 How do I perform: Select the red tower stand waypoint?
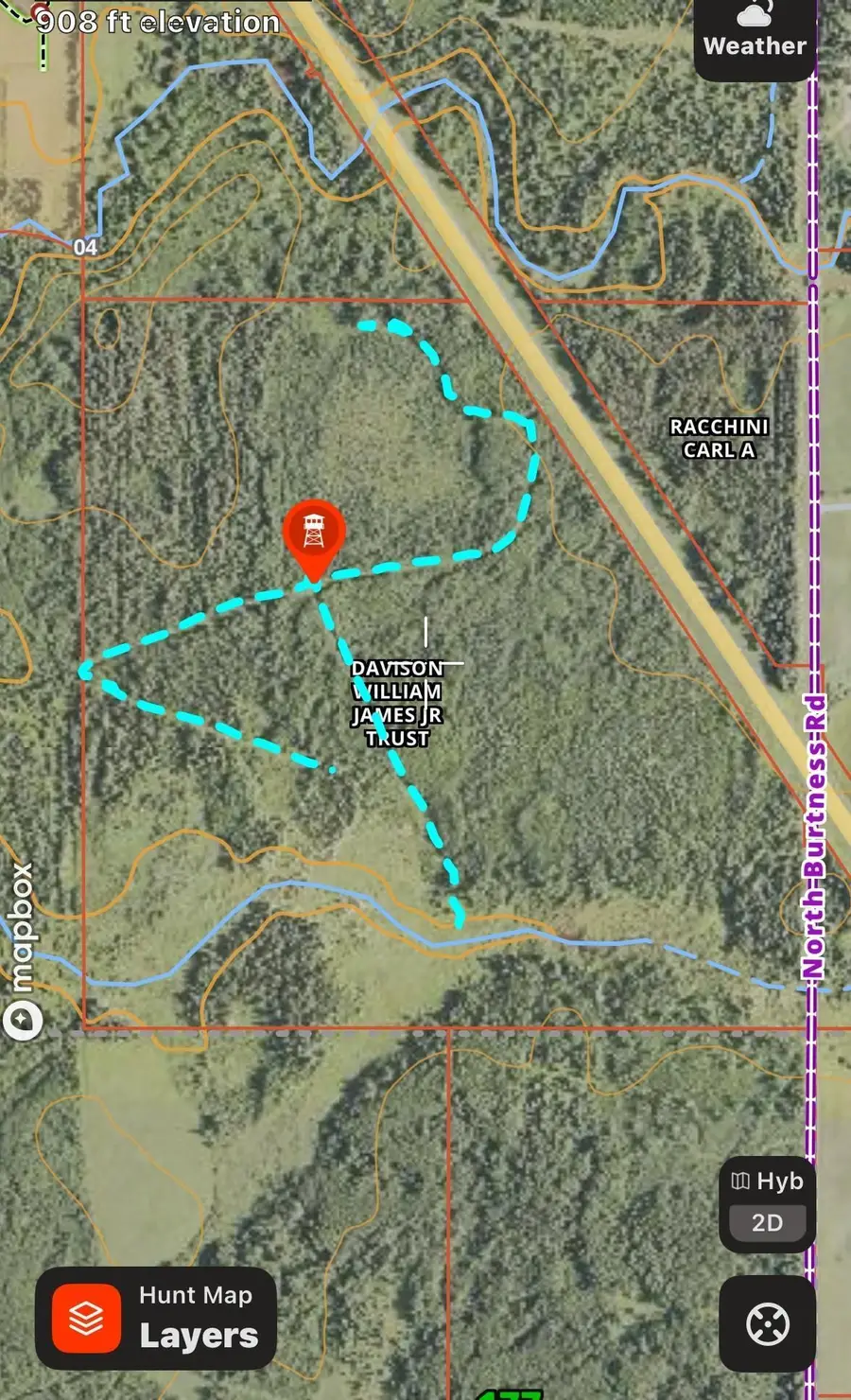point(314,534)
